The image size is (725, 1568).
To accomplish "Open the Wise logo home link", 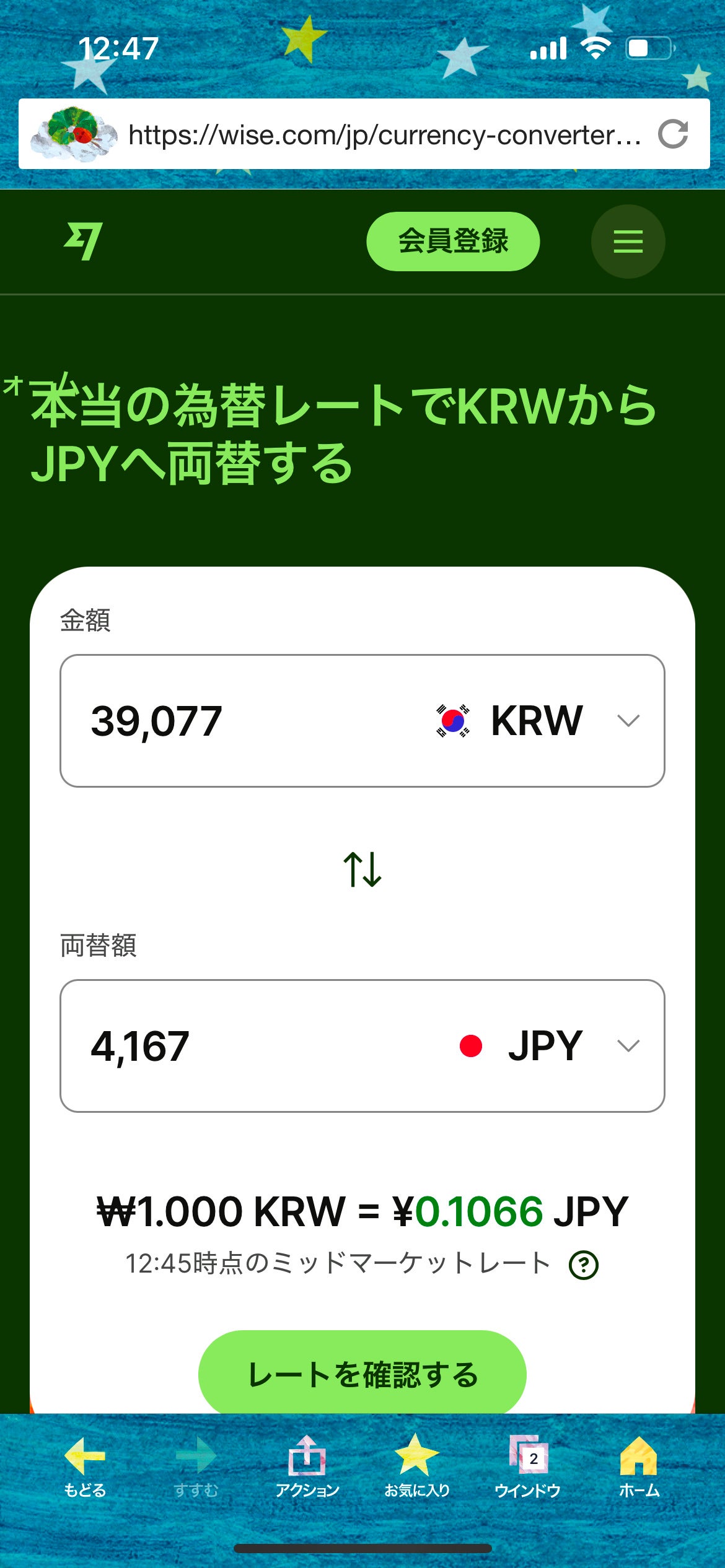I will [x=83, y=242].
